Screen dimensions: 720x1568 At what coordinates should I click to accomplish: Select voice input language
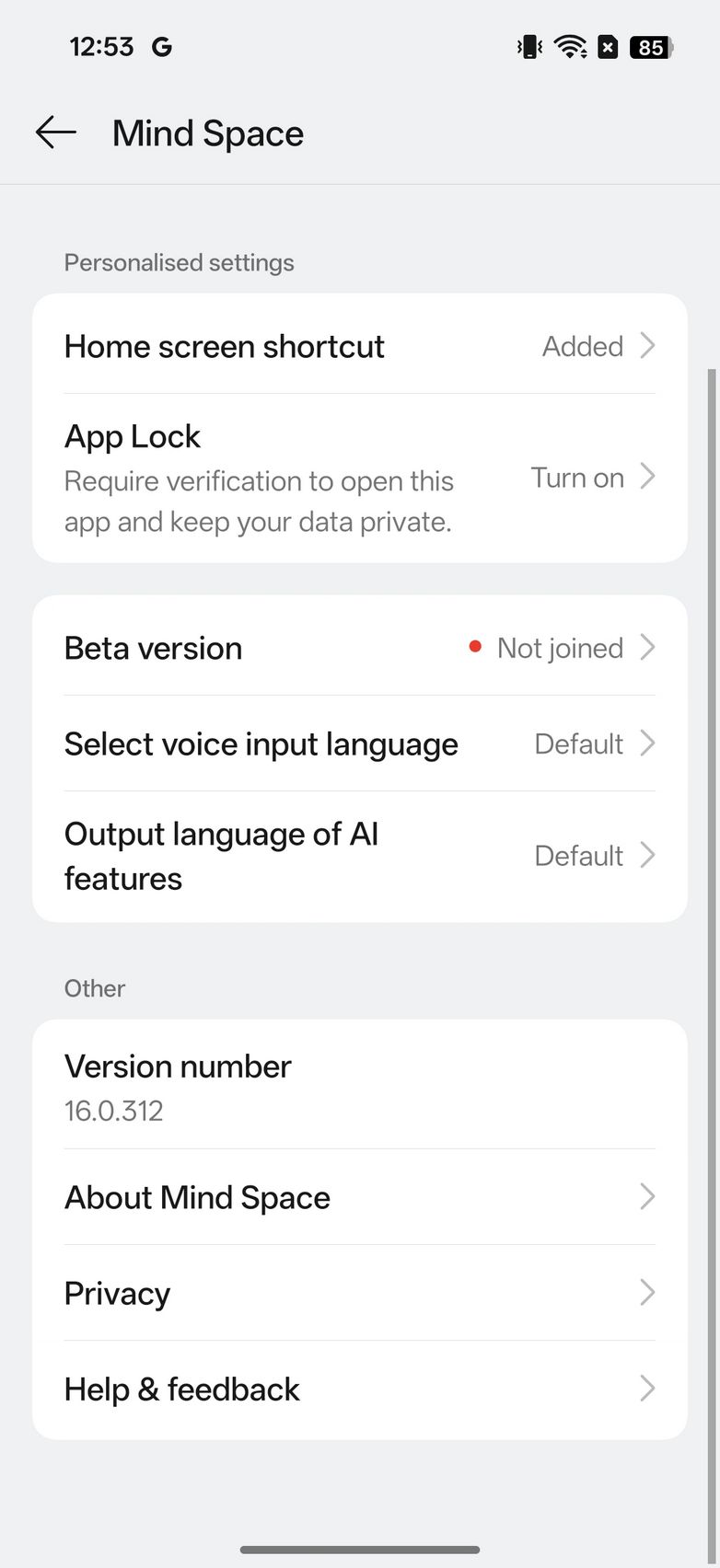point(359,744)
